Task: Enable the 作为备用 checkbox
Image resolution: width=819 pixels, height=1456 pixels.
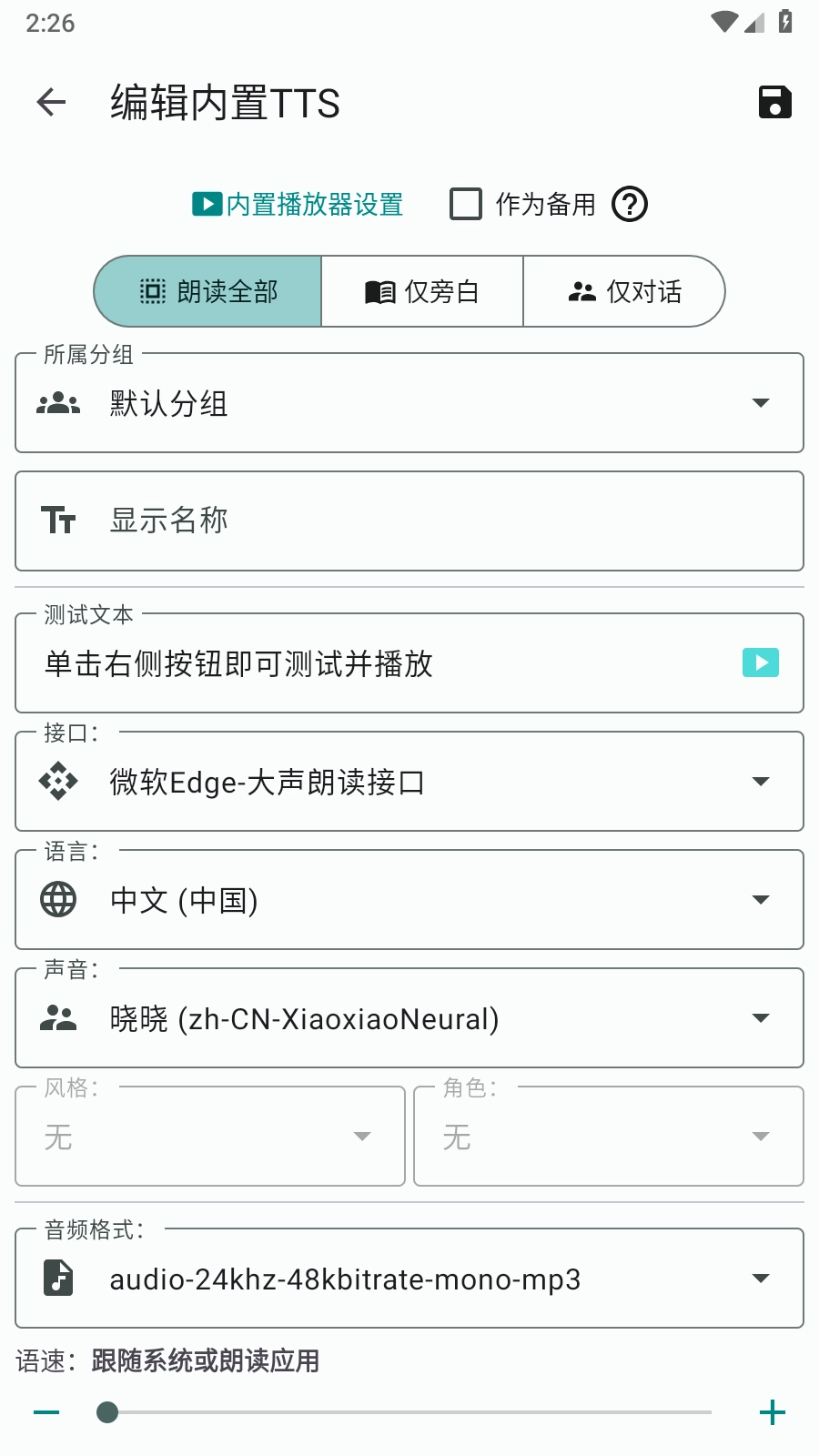Action: point(465,204)
